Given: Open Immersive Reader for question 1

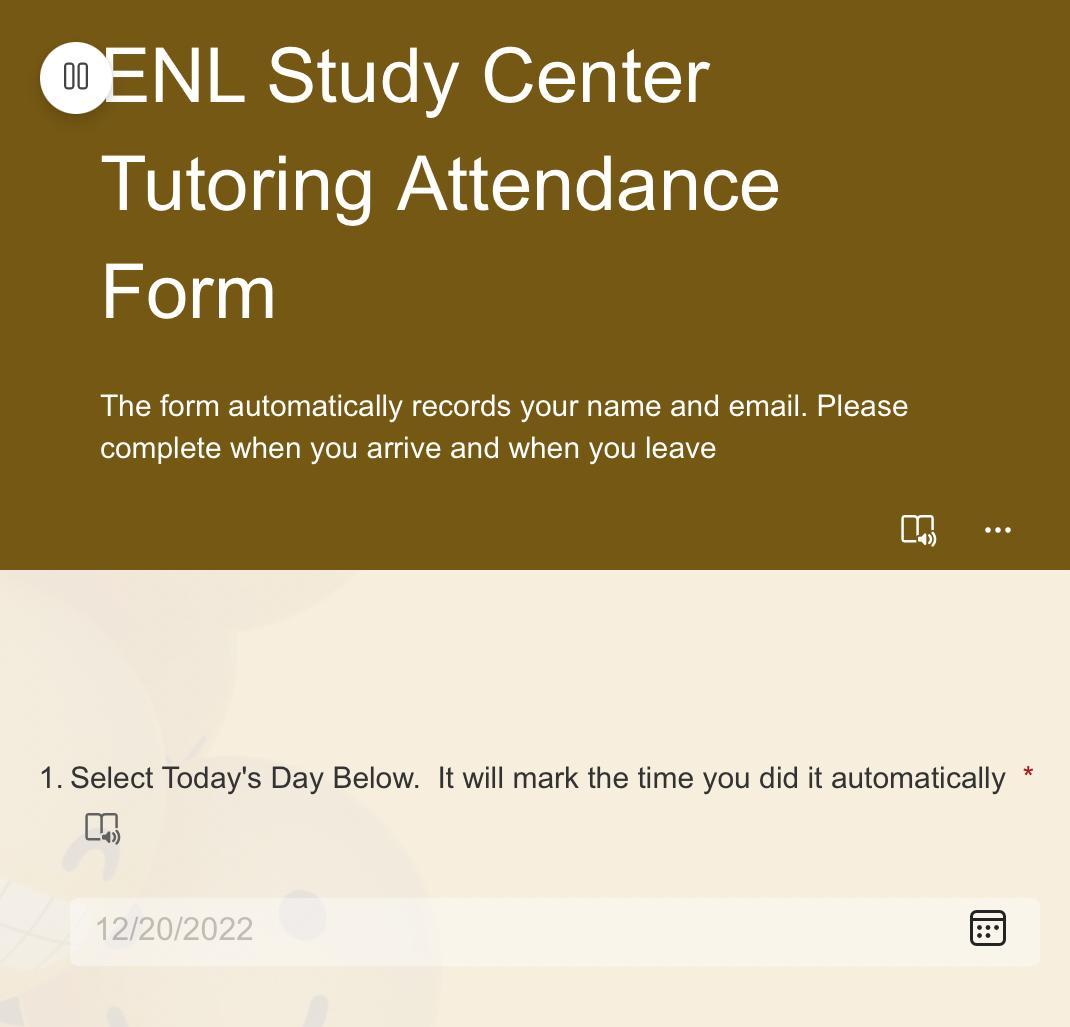Looking at the screenshot, I should point(102,828).
